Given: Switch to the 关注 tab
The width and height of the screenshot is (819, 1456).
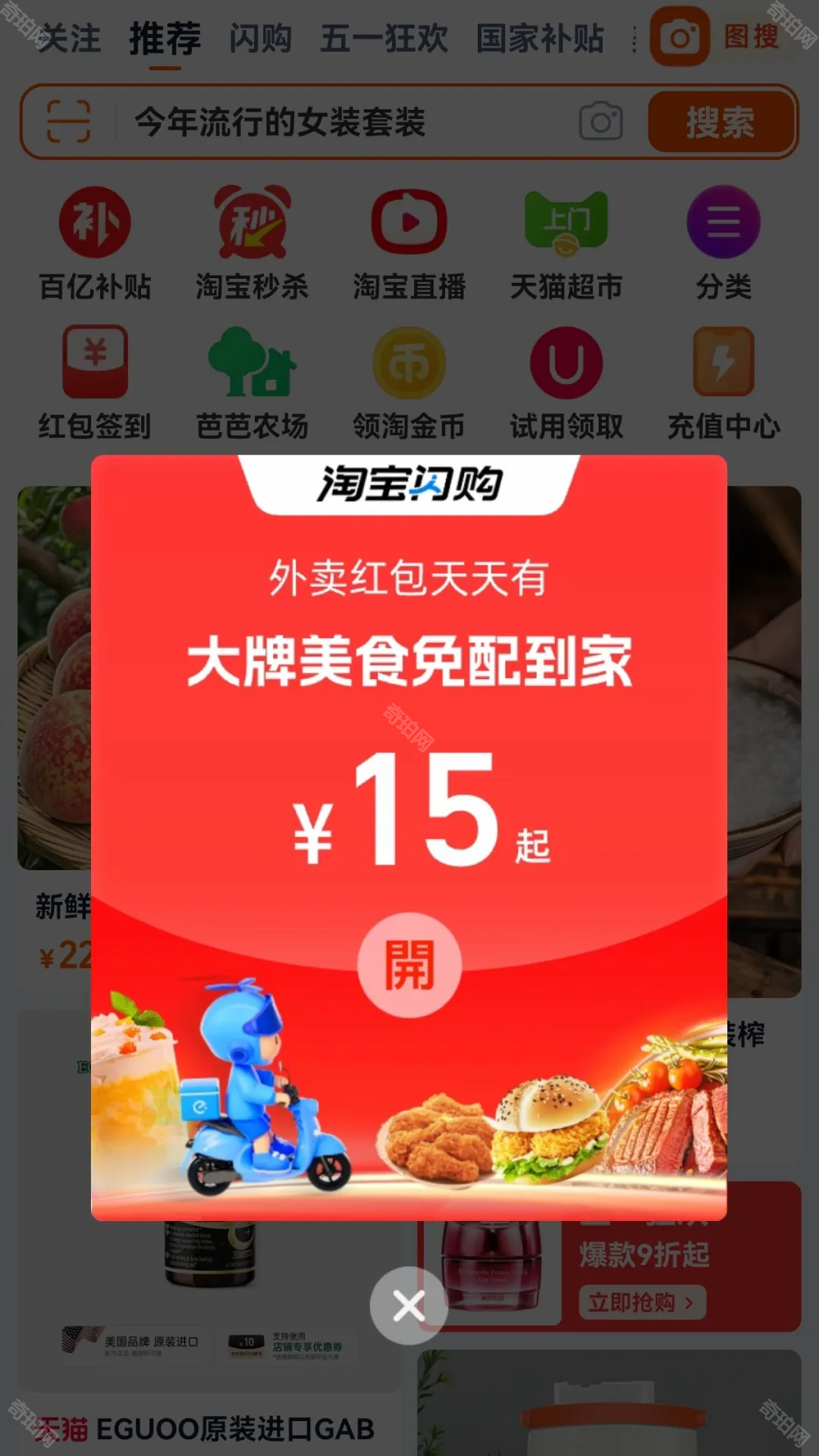Looking at the screenshot, I should click(x=69, y=38).
